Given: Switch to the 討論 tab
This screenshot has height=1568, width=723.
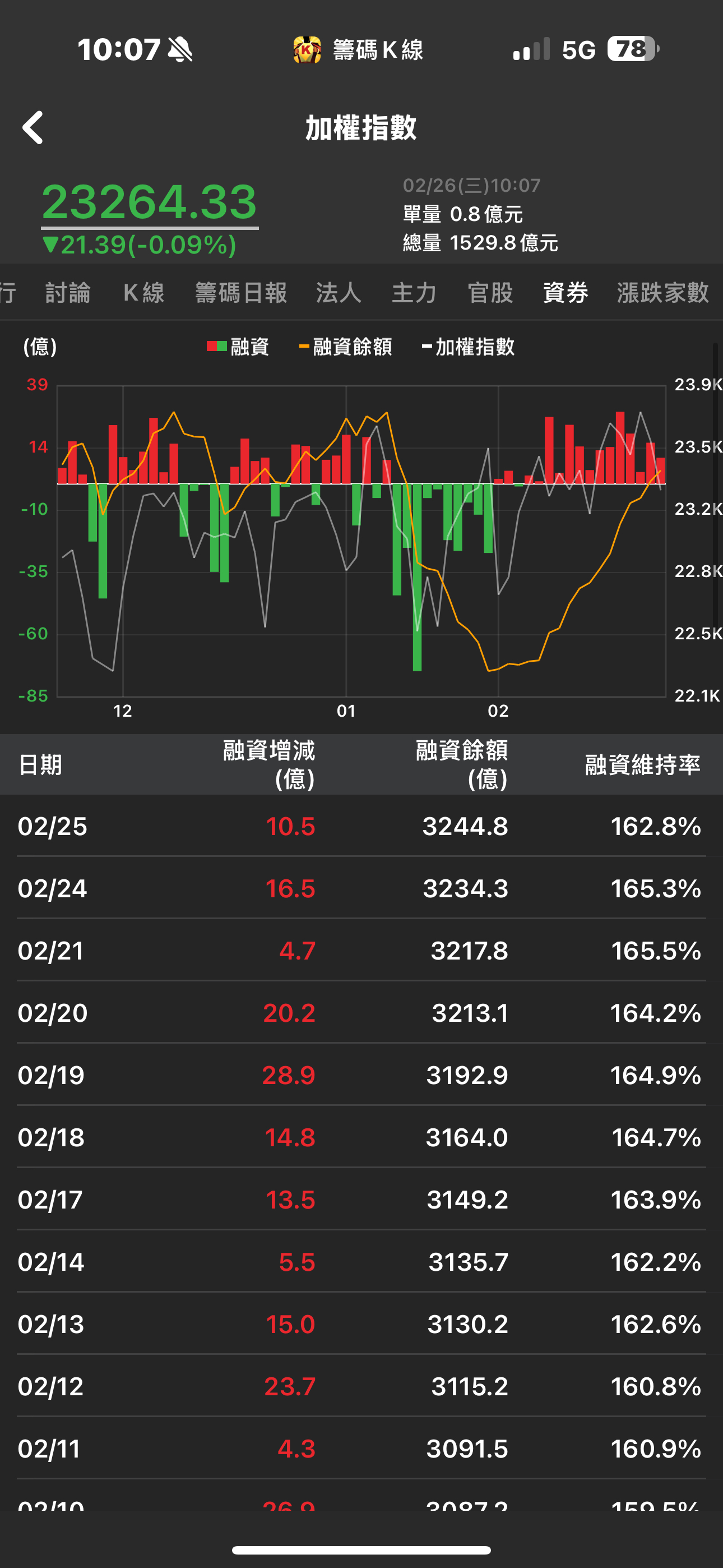Looking at the screenshot, I should [68, 293].
